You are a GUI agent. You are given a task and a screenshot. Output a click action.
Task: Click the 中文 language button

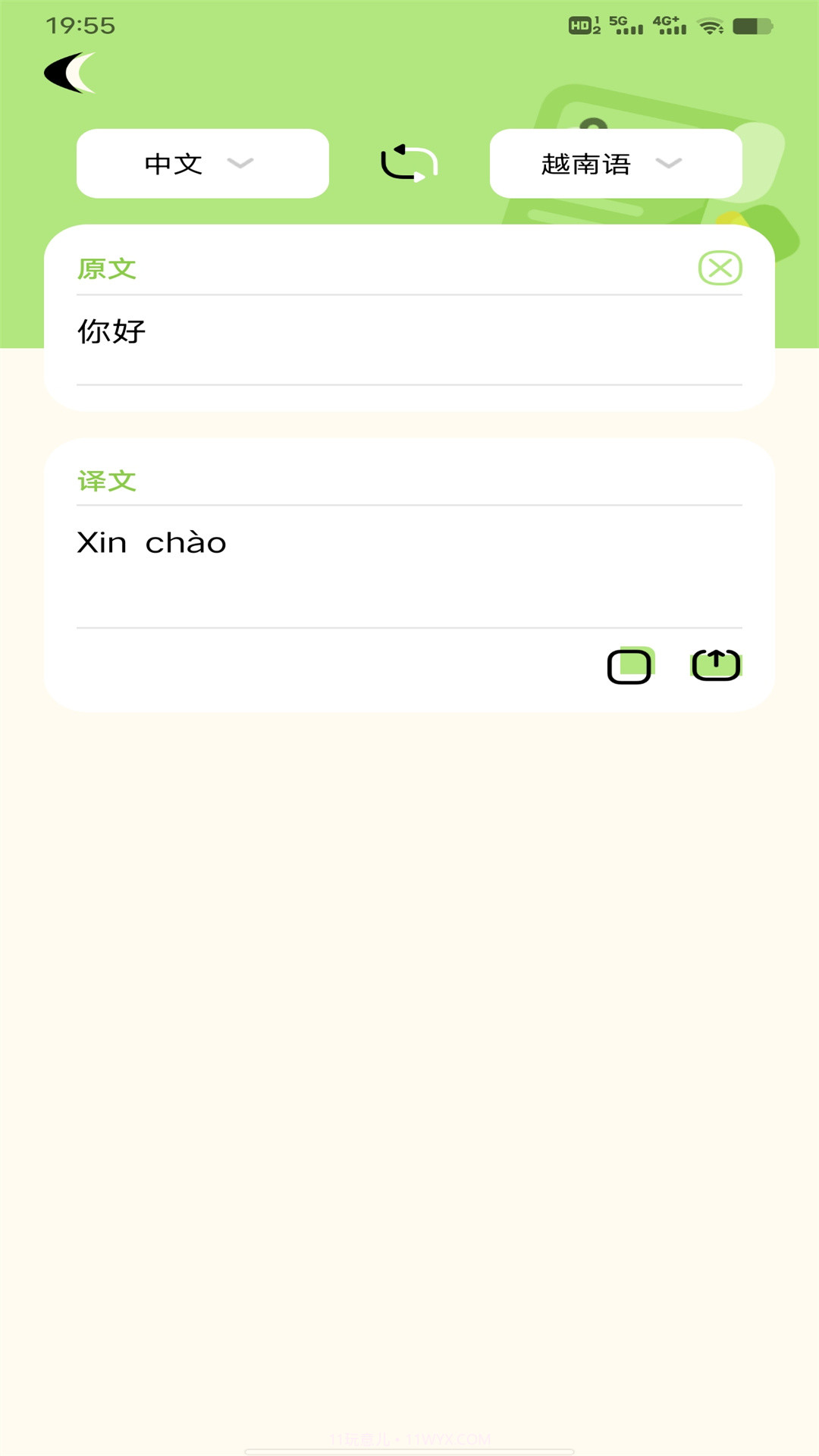(174, 163)
